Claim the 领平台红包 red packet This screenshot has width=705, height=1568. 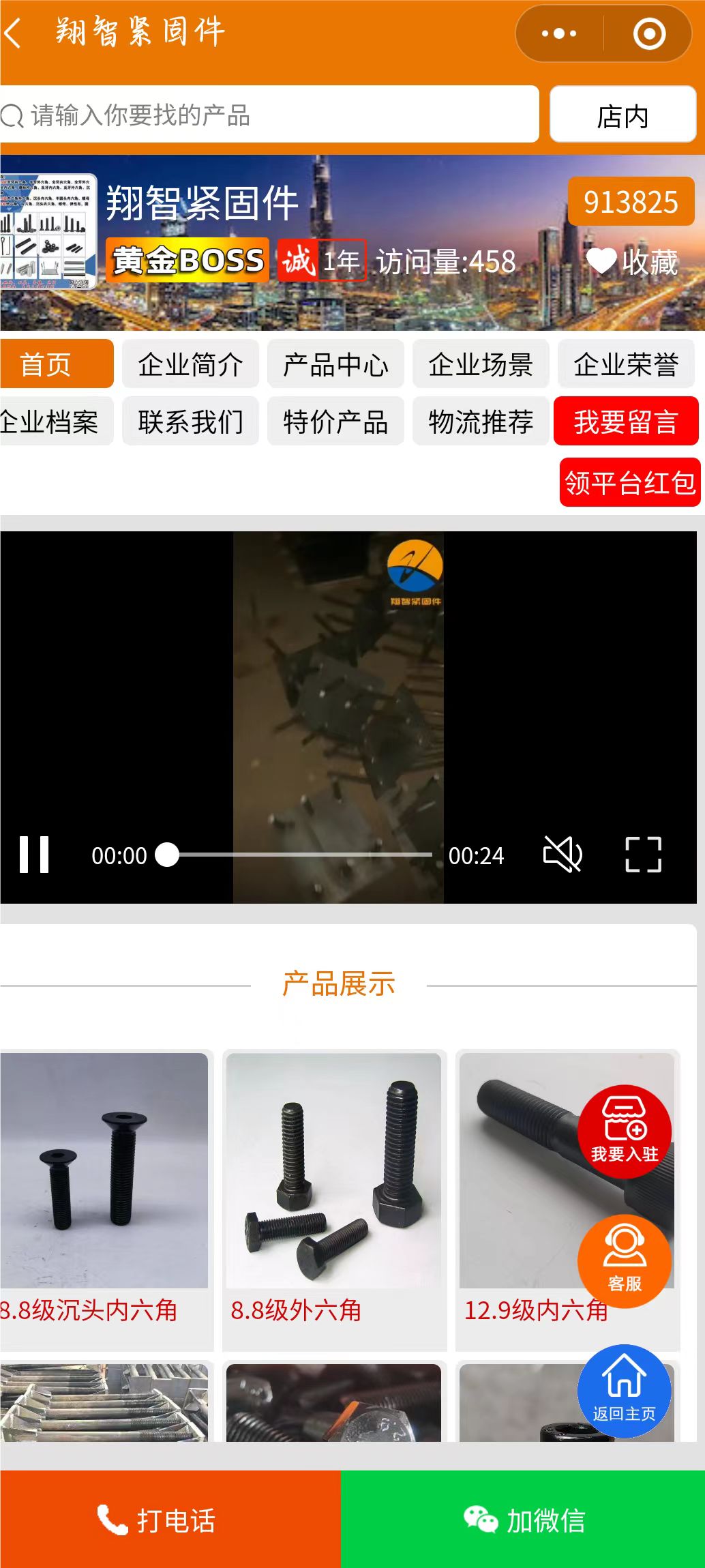pos(629,483)
